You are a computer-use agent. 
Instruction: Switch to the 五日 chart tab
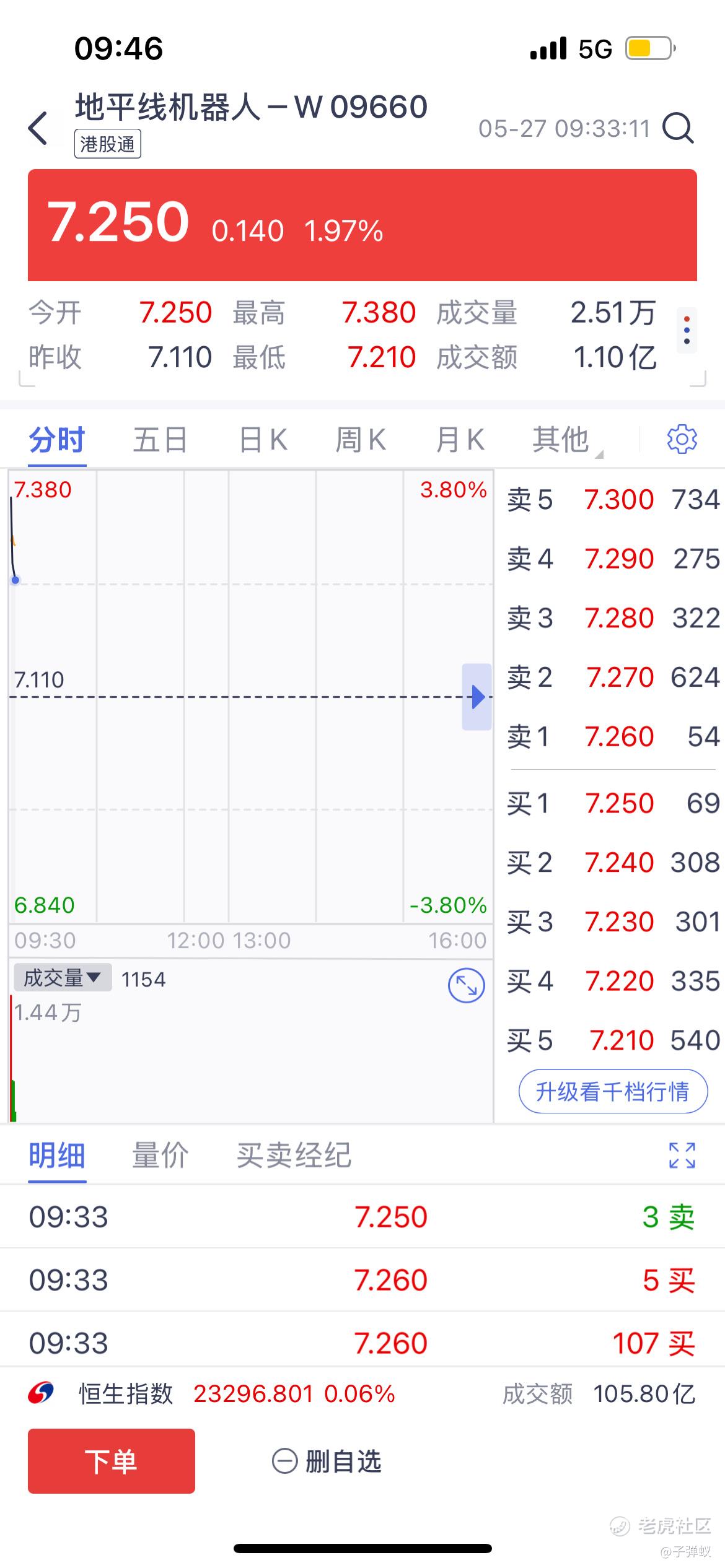pyautogui.click(x=160, y=440)
